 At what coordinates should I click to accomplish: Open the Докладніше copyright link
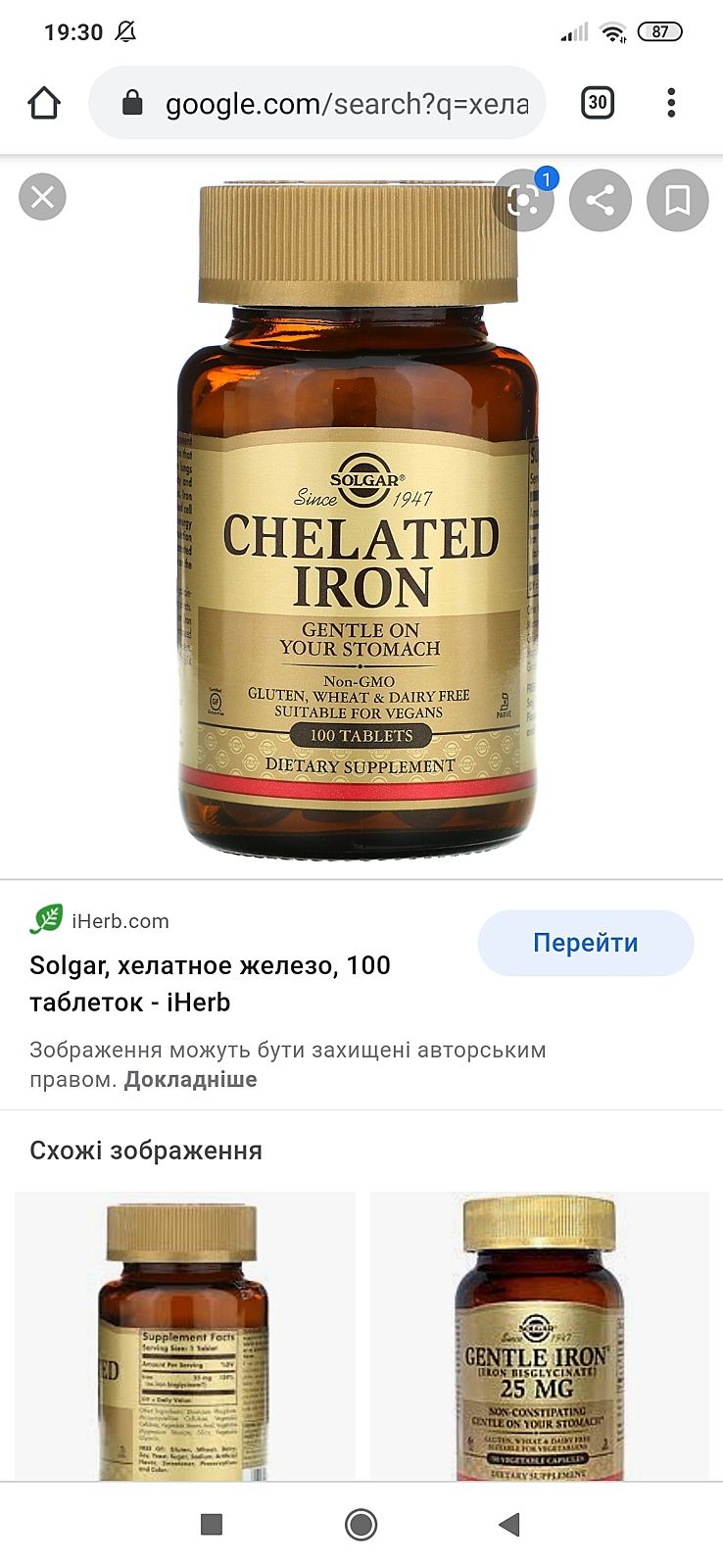190,1079
